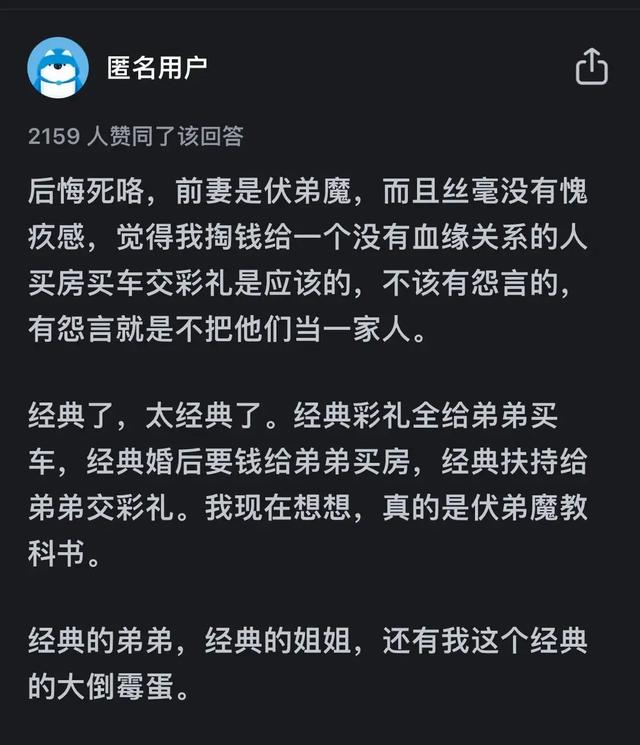Viewport: 640px width, 745px height.
Task: Share this answer via share icon
Action: click(x=591, y=67)
